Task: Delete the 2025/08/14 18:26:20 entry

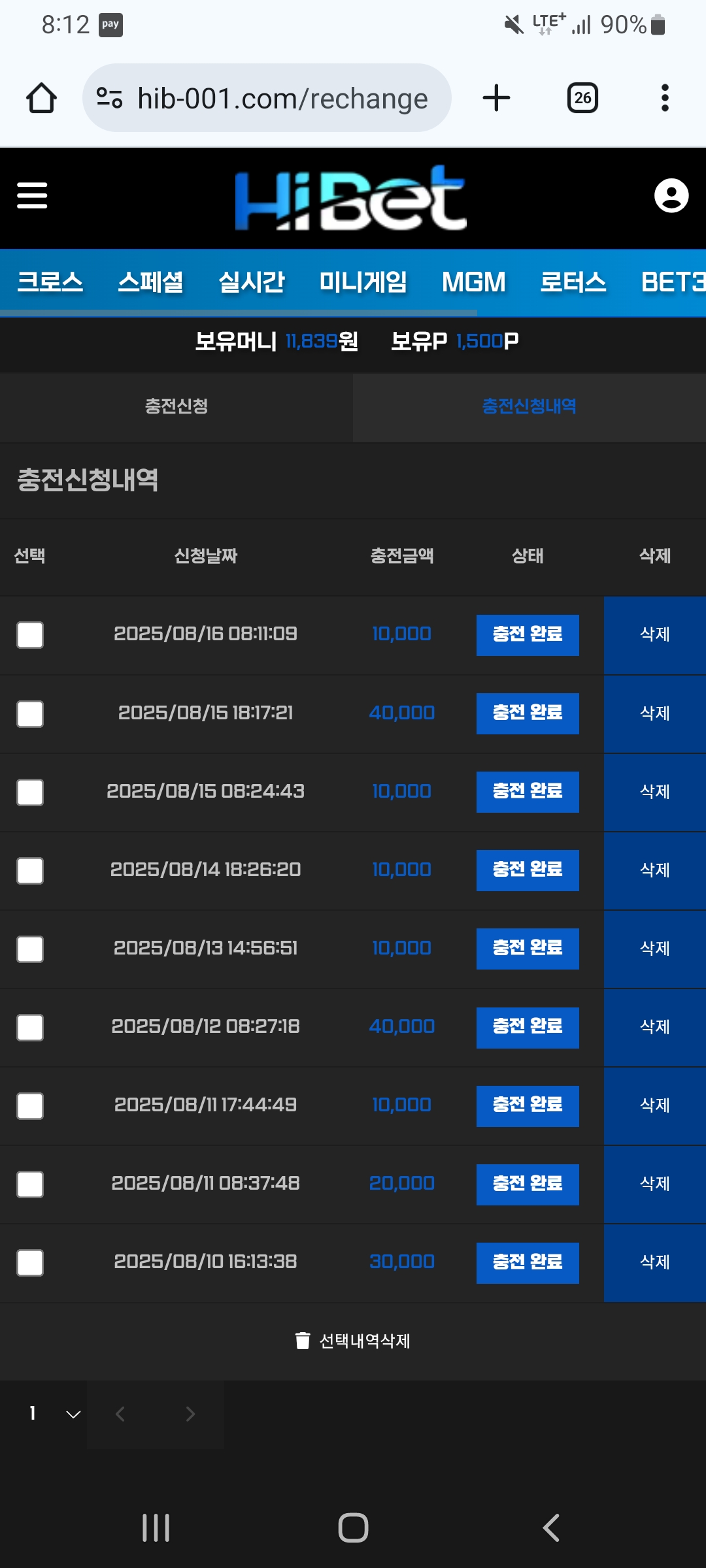Action: click(x=654, y=870)
